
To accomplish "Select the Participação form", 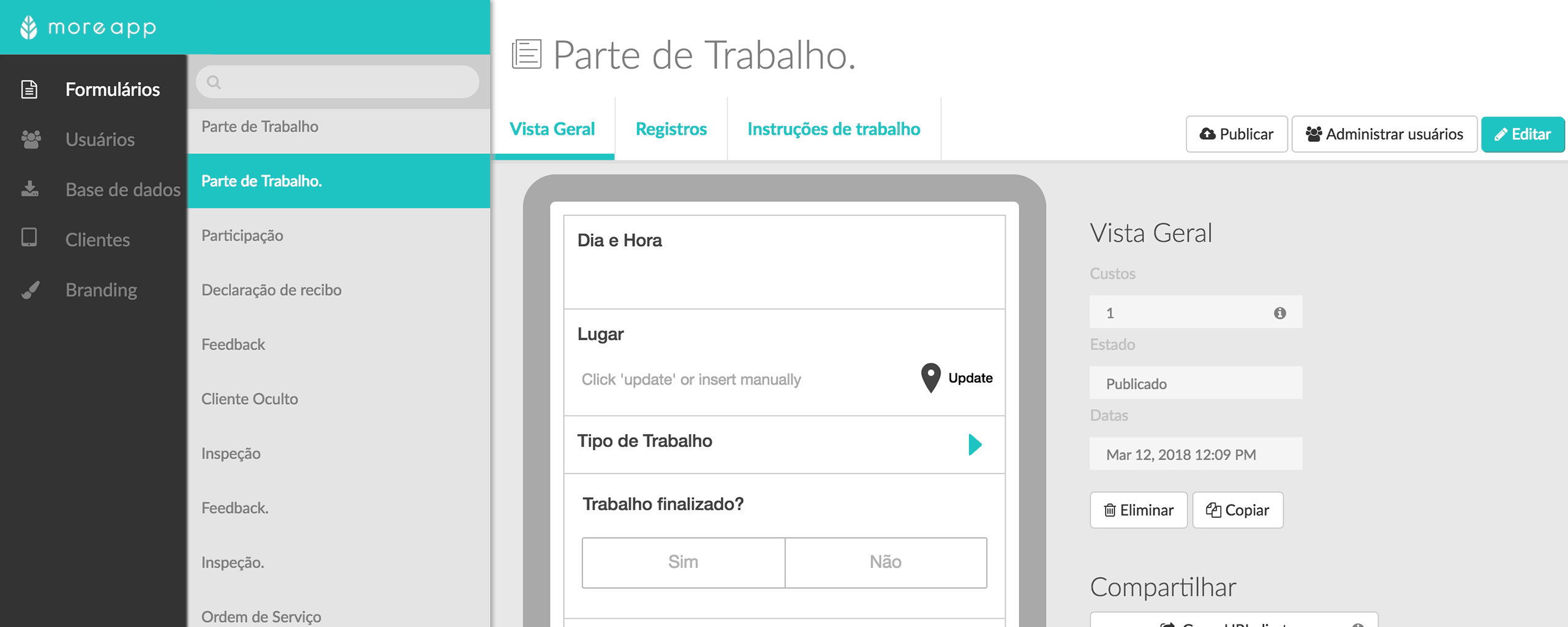I will click(243, 236).
